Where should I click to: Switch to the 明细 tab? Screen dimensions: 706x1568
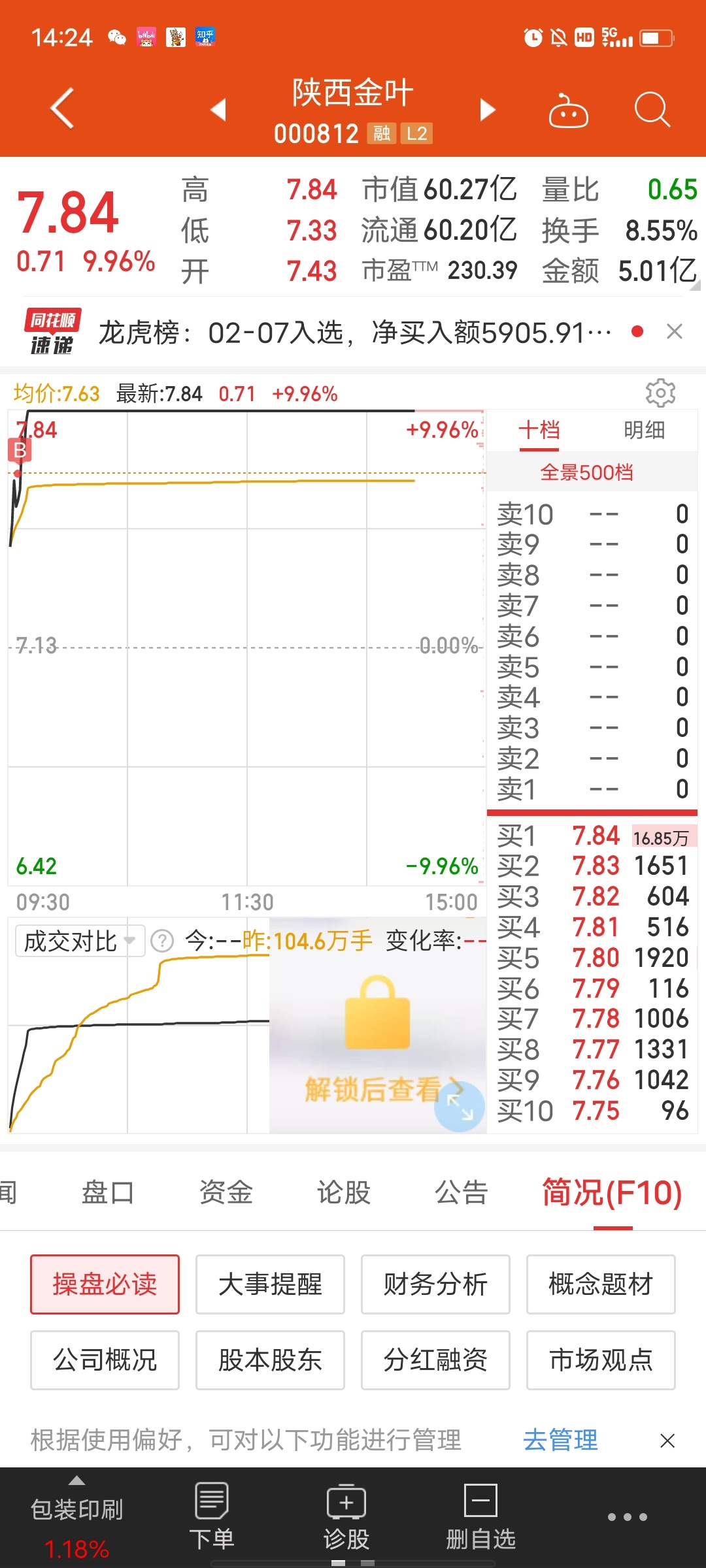pyautogui.click(x=644, y=430)
